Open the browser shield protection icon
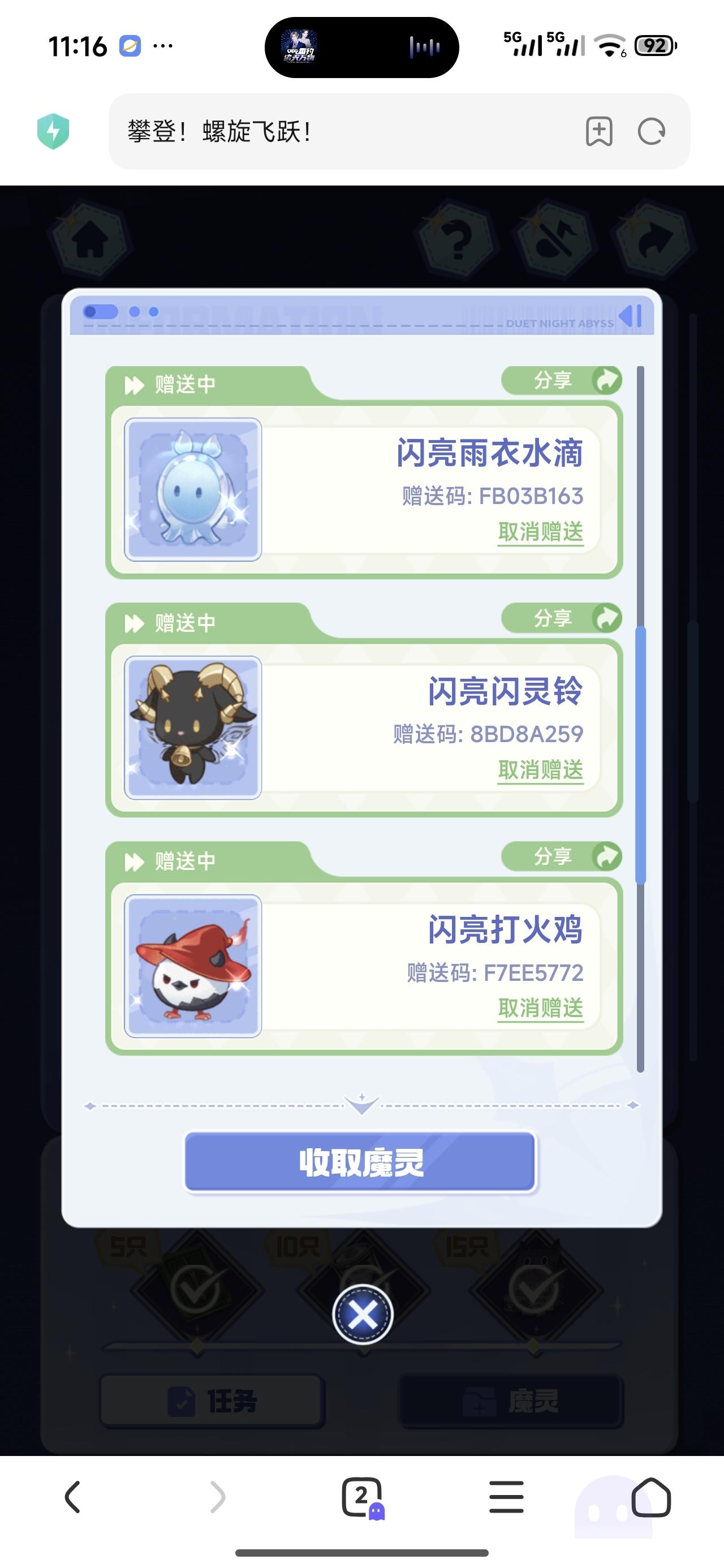724x1568 pixels. (53, 131)
